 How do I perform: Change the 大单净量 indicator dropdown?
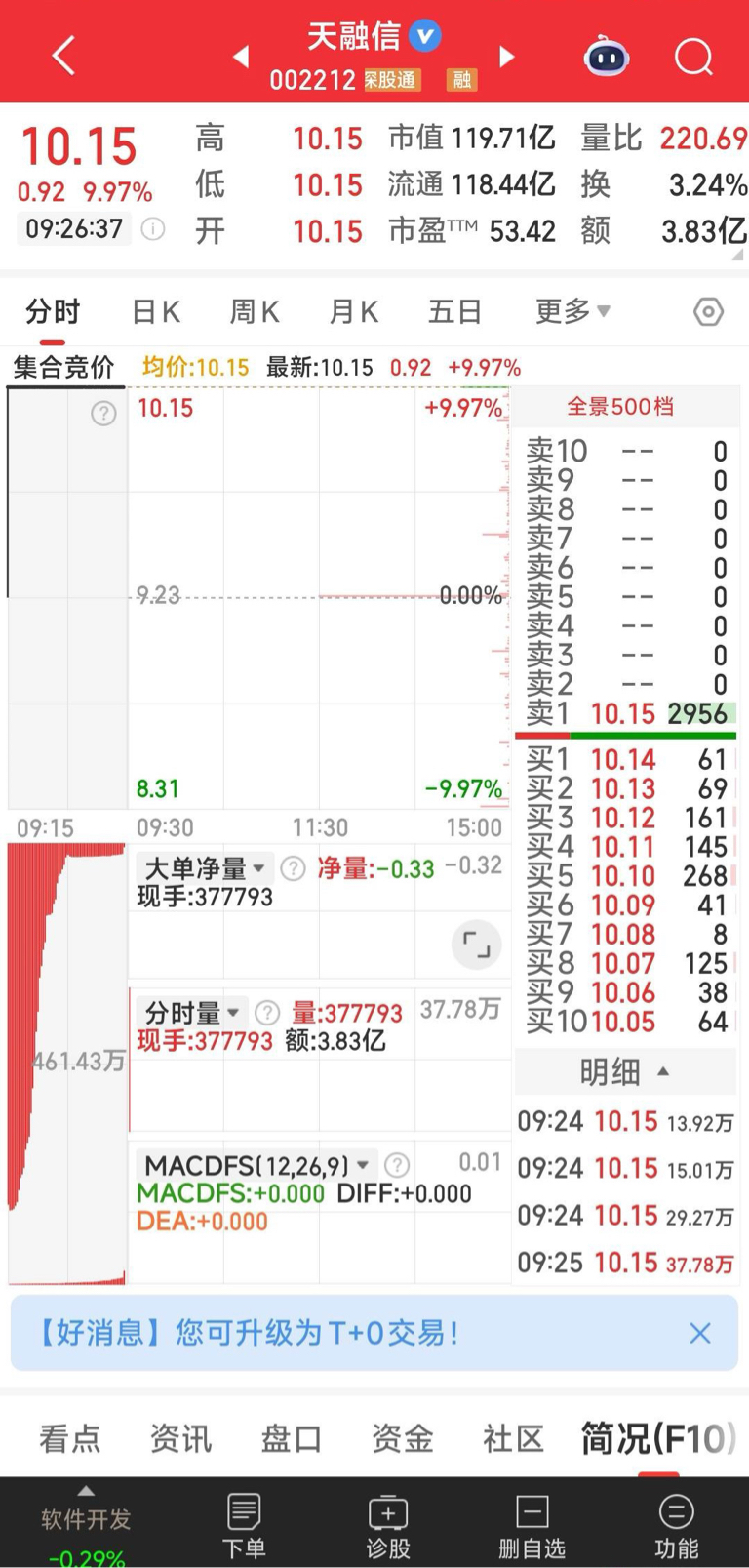pos(205,867)
